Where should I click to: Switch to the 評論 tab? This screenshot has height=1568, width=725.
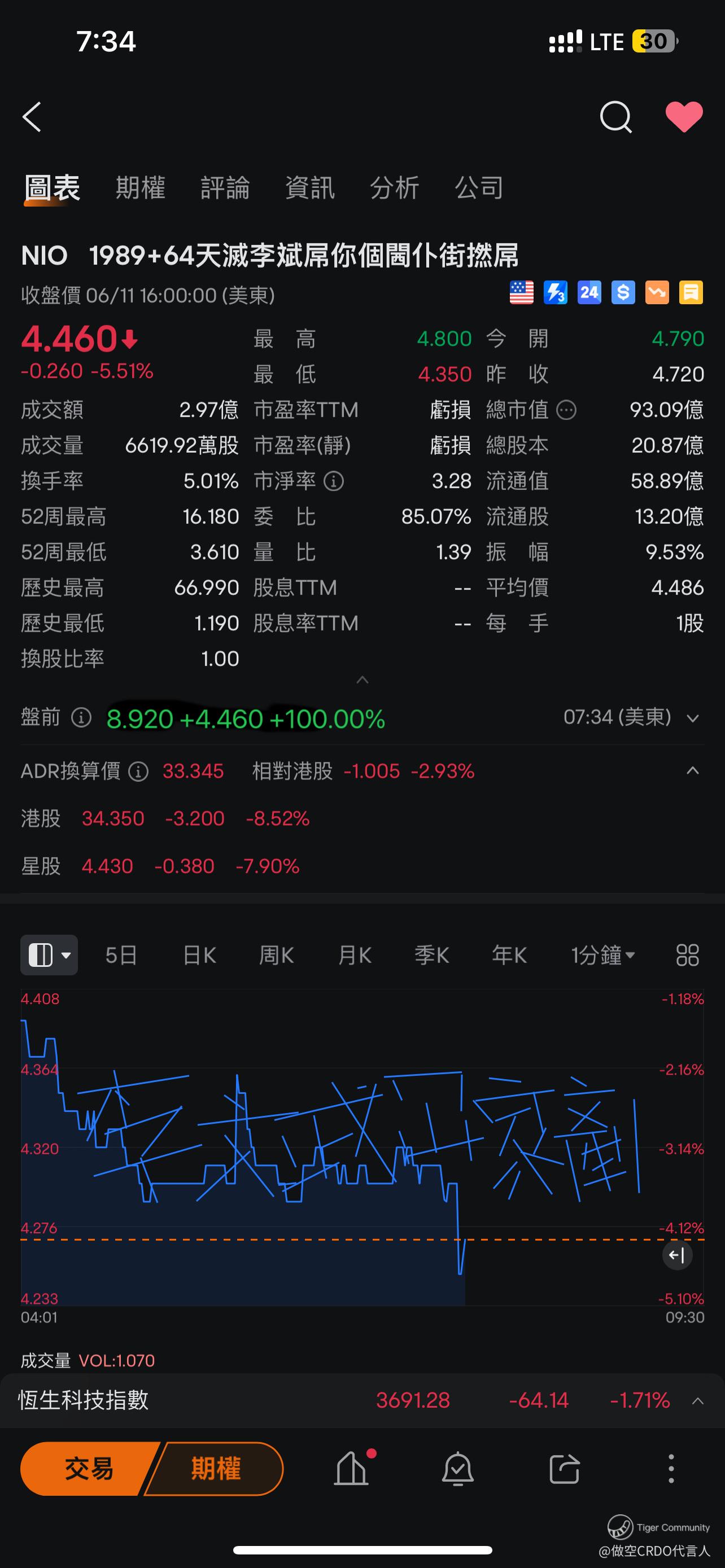click(x=225, y=187)
